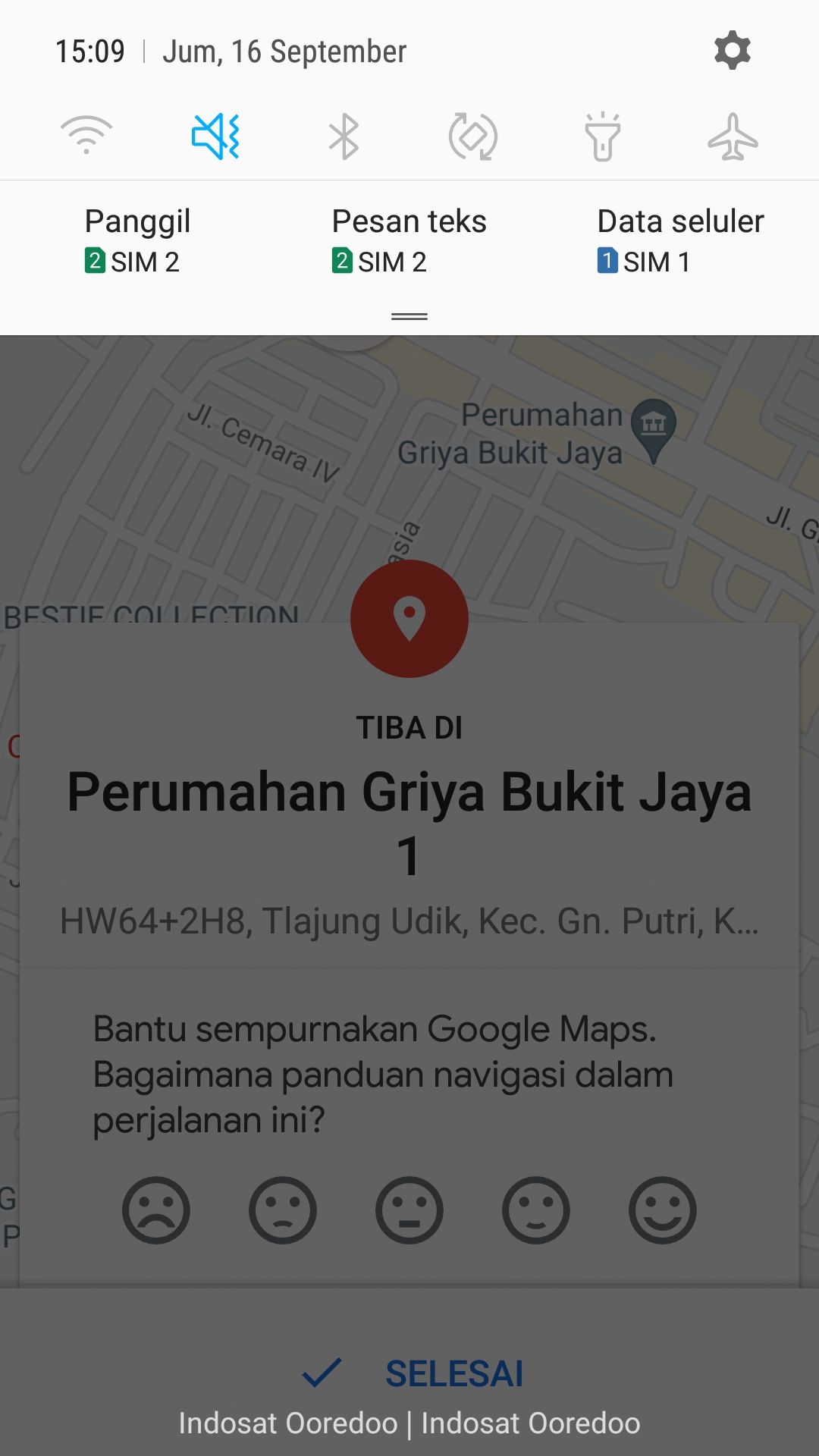819x1456 pixels.
Task: Rate navigation with the slightly happy face
Action: click(536, 1210)
